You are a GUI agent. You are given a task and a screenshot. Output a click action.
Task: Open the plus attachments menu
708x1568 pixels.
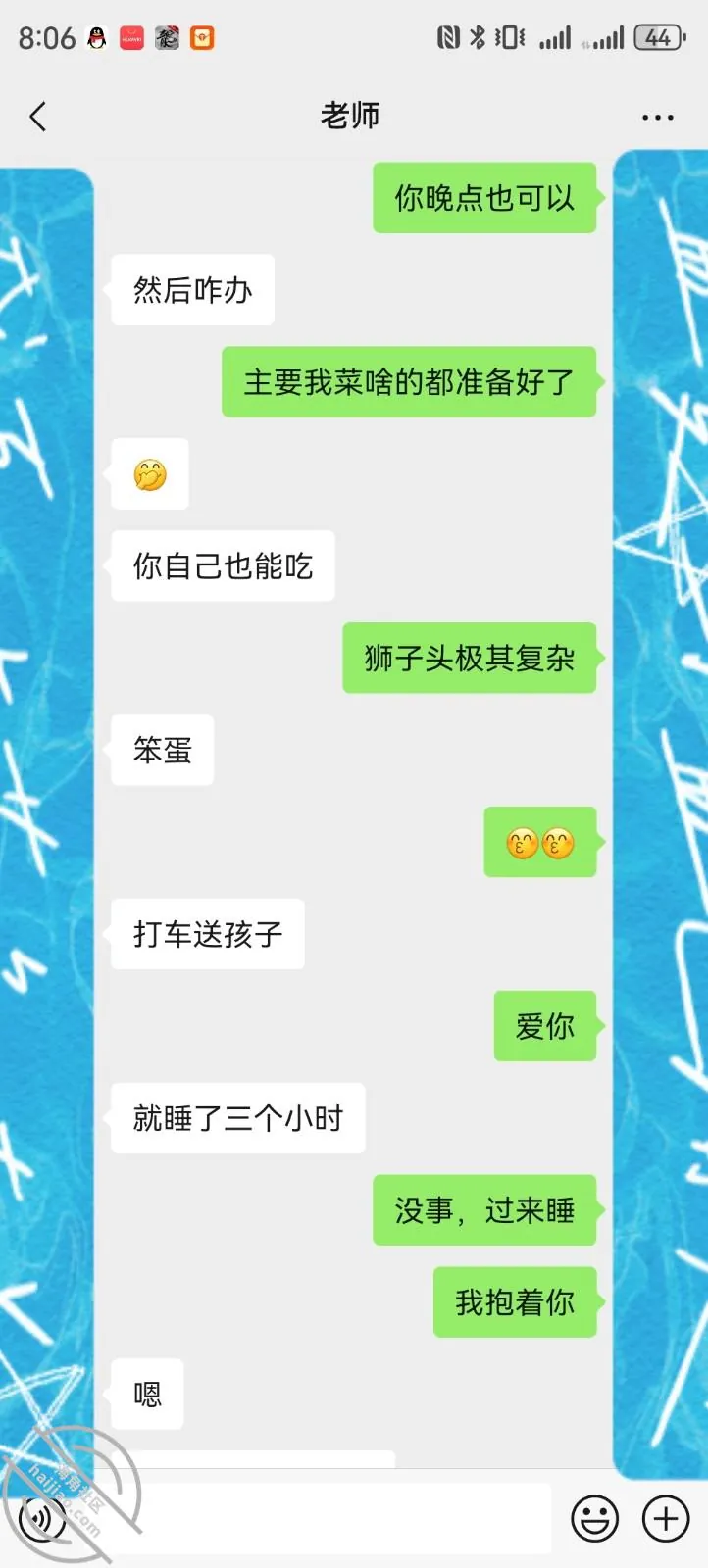click(666, 1518)
